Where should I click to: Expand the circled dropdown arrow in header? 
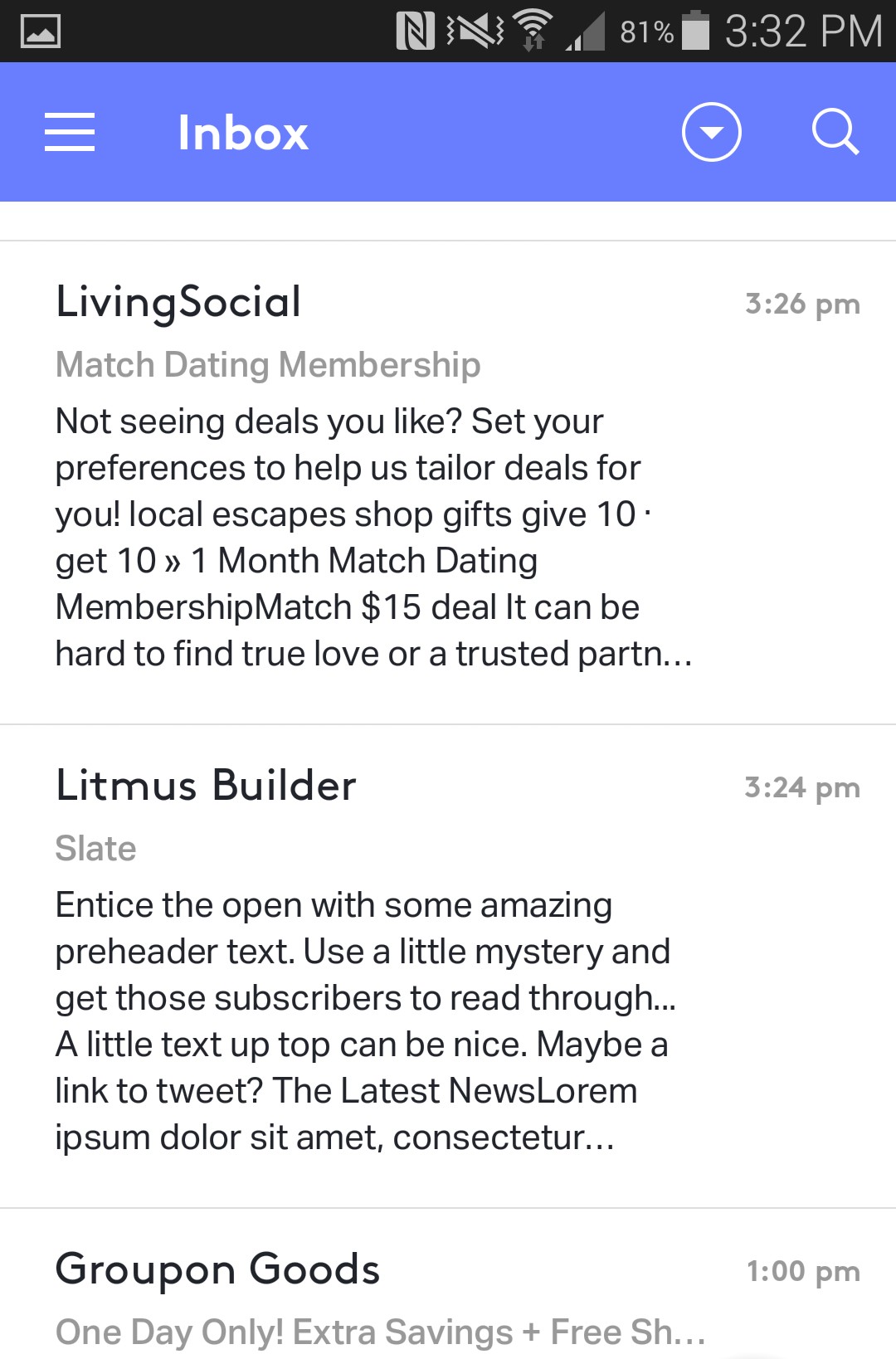711,133
